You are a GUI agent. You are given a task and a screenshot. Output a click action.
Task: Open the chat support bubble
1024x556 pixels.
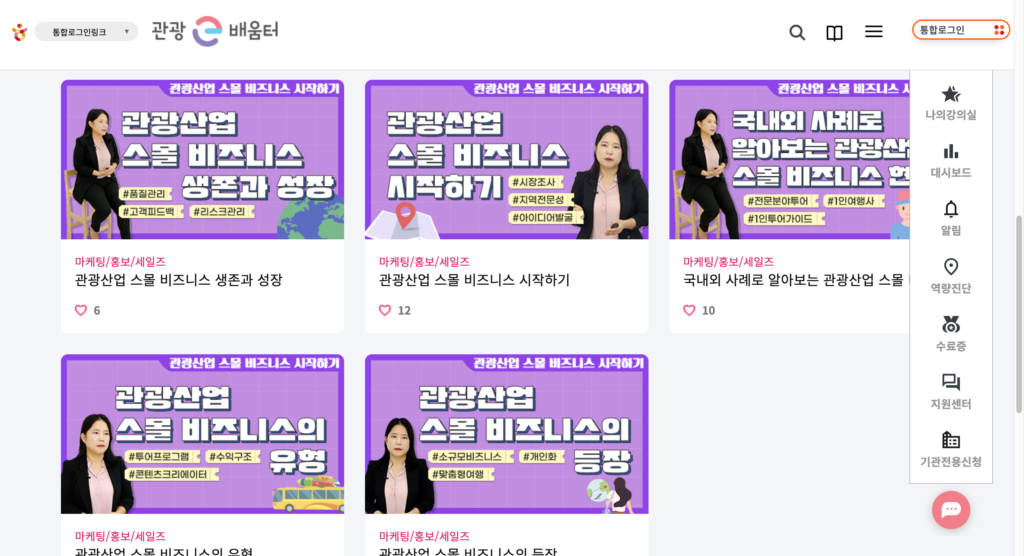point(951,510)
